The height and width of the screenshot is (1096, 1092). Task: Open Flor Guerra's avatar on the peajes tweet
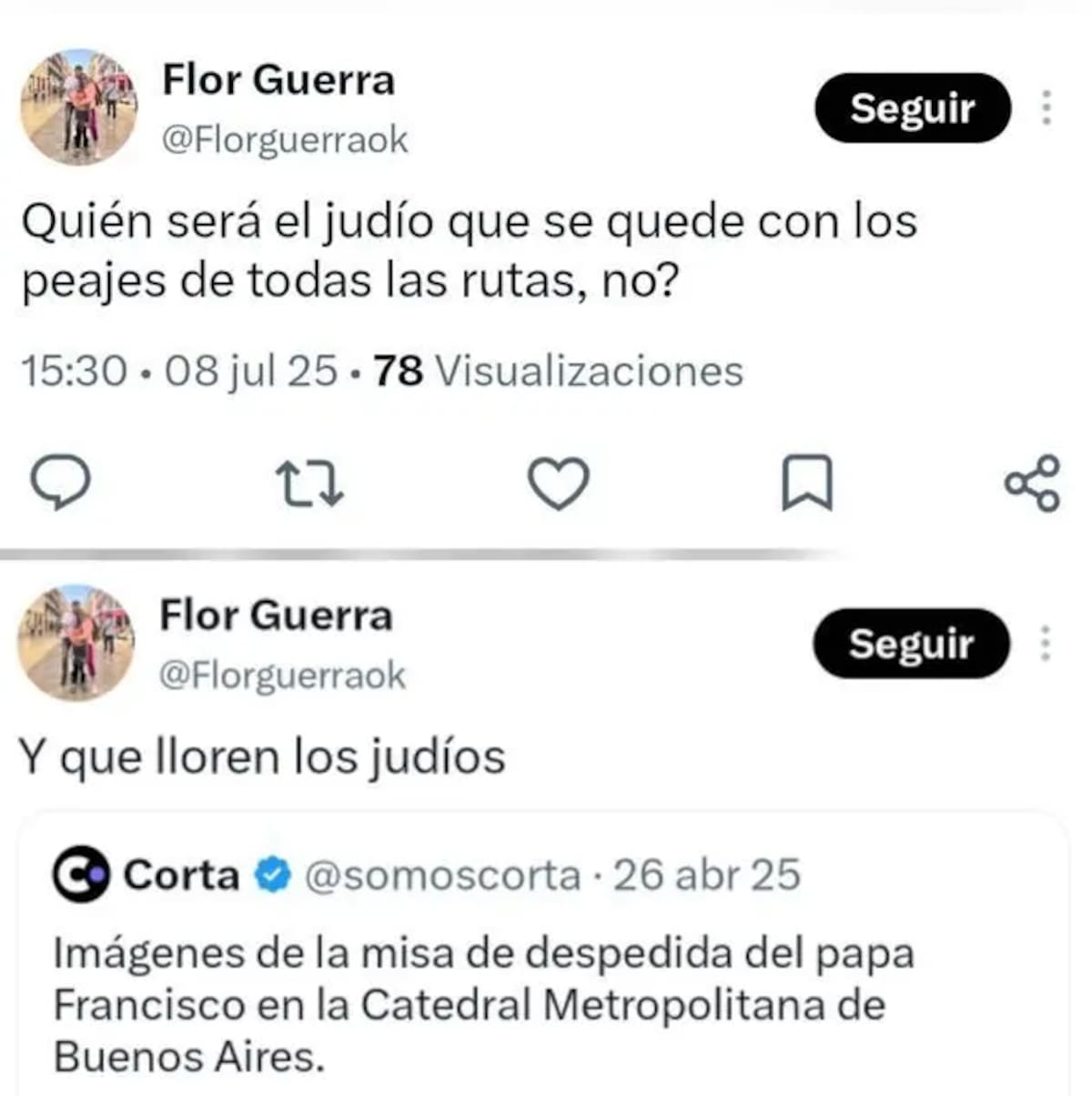point(79,107)
